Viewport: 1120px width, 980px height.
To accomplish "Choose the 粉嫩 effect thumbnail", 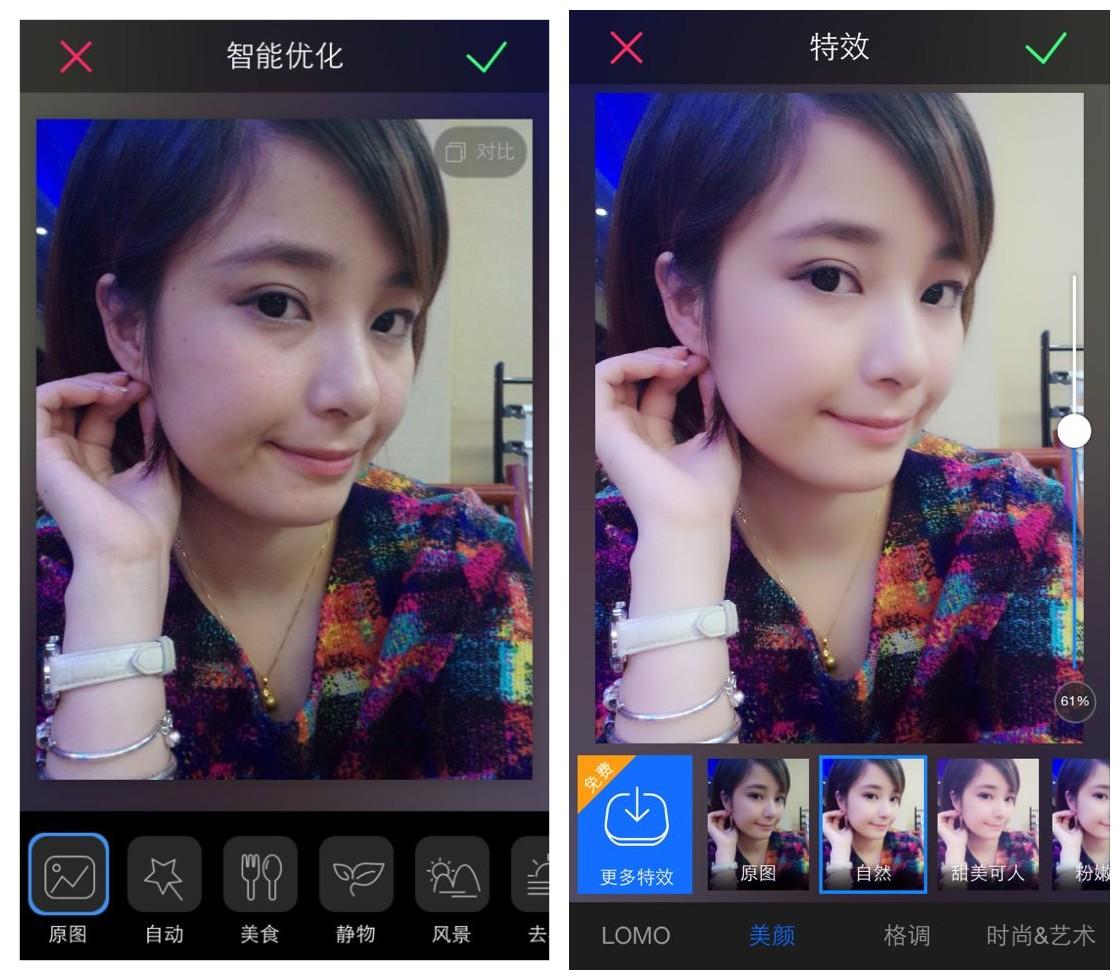I will pyautogui.click(x=1083, y=824).
